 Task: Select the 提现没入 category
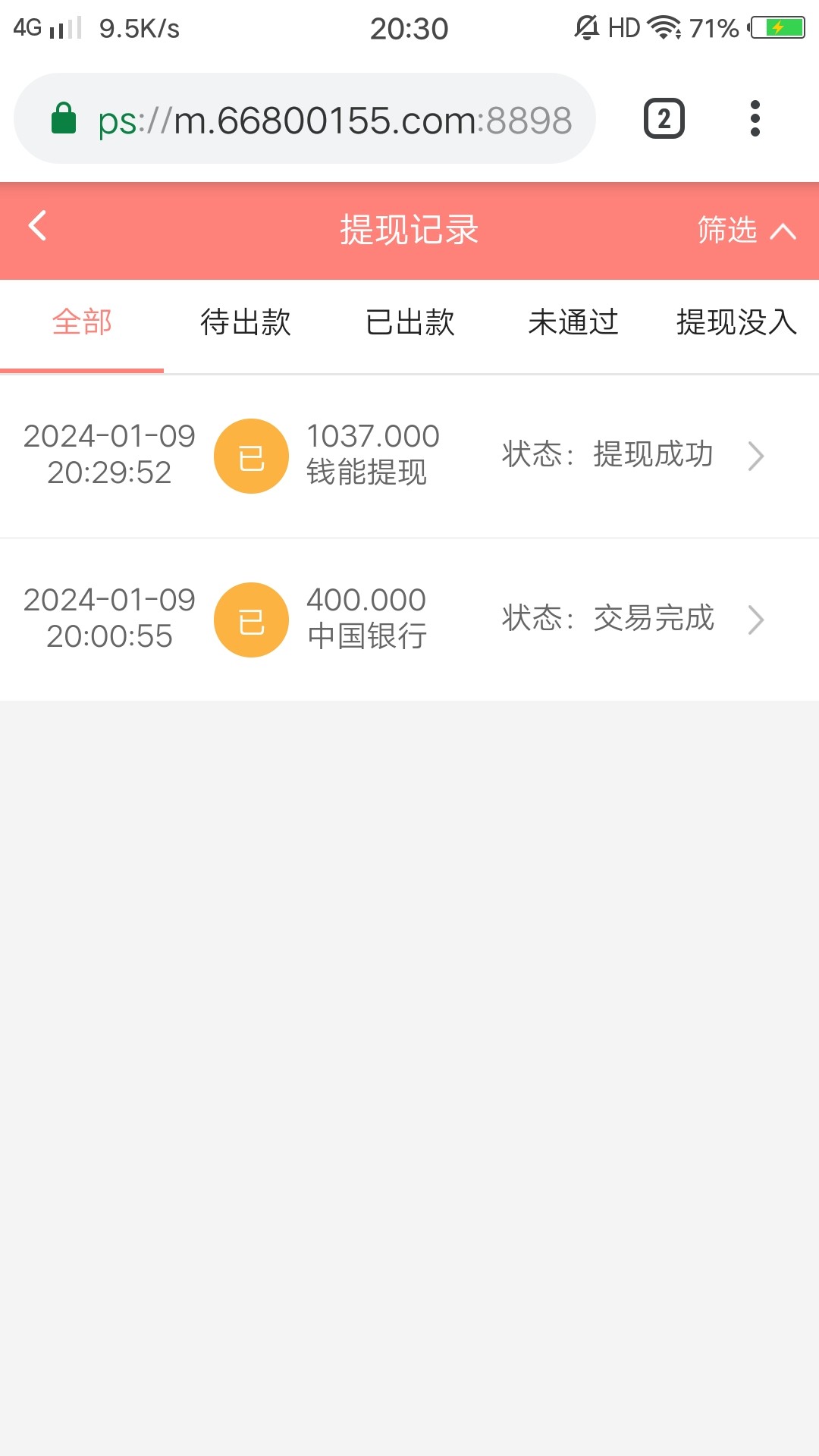pyautogui.click(x=734, y=324)
